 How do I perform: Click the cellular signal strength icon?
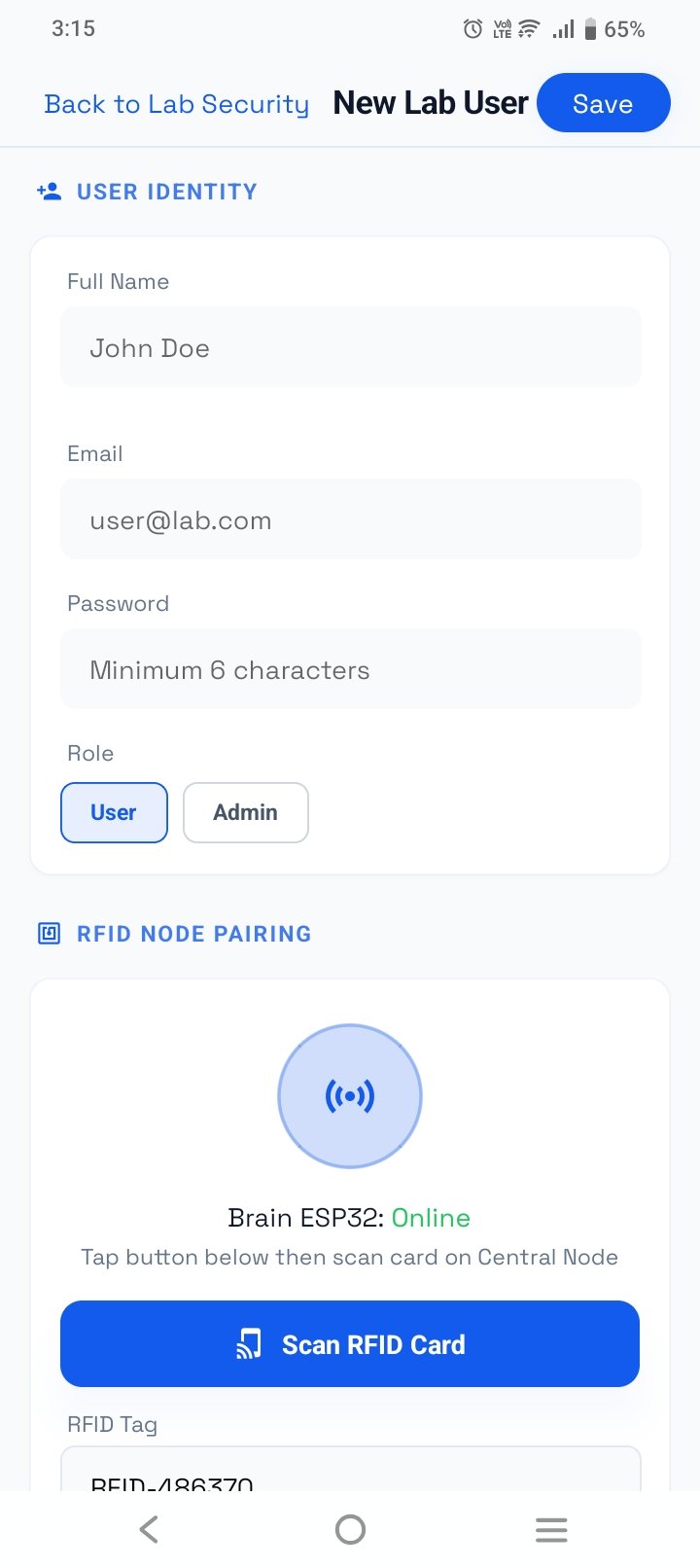562,28
